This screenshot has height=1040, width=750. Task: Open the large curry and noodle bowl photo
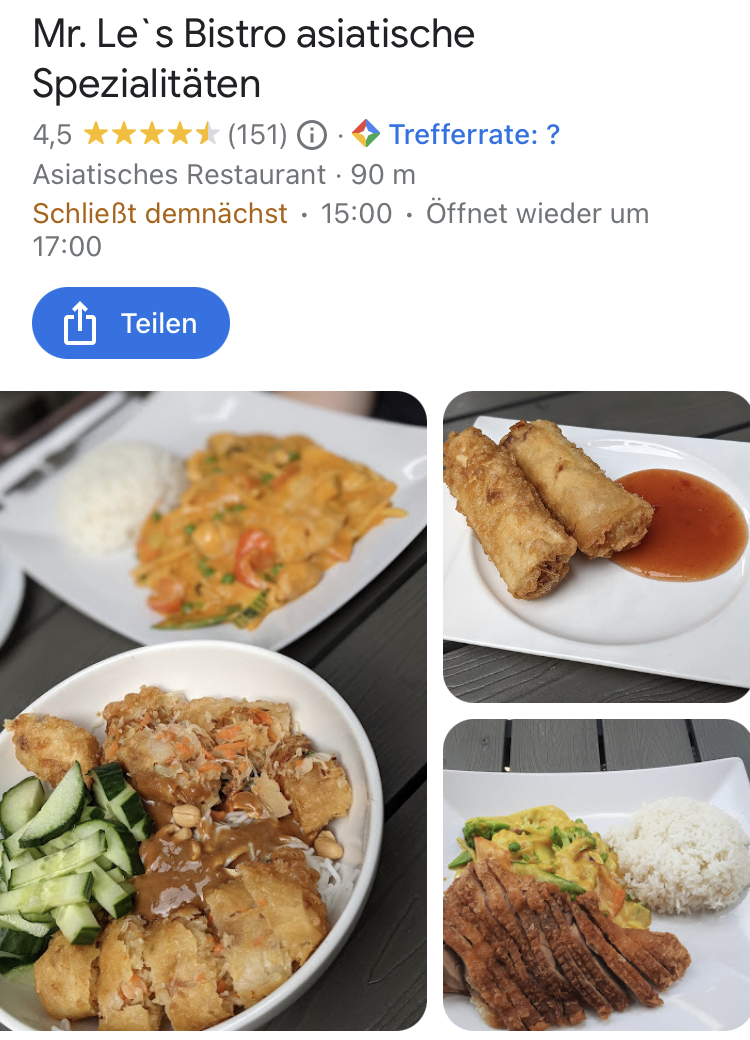(x=213, y=710)
